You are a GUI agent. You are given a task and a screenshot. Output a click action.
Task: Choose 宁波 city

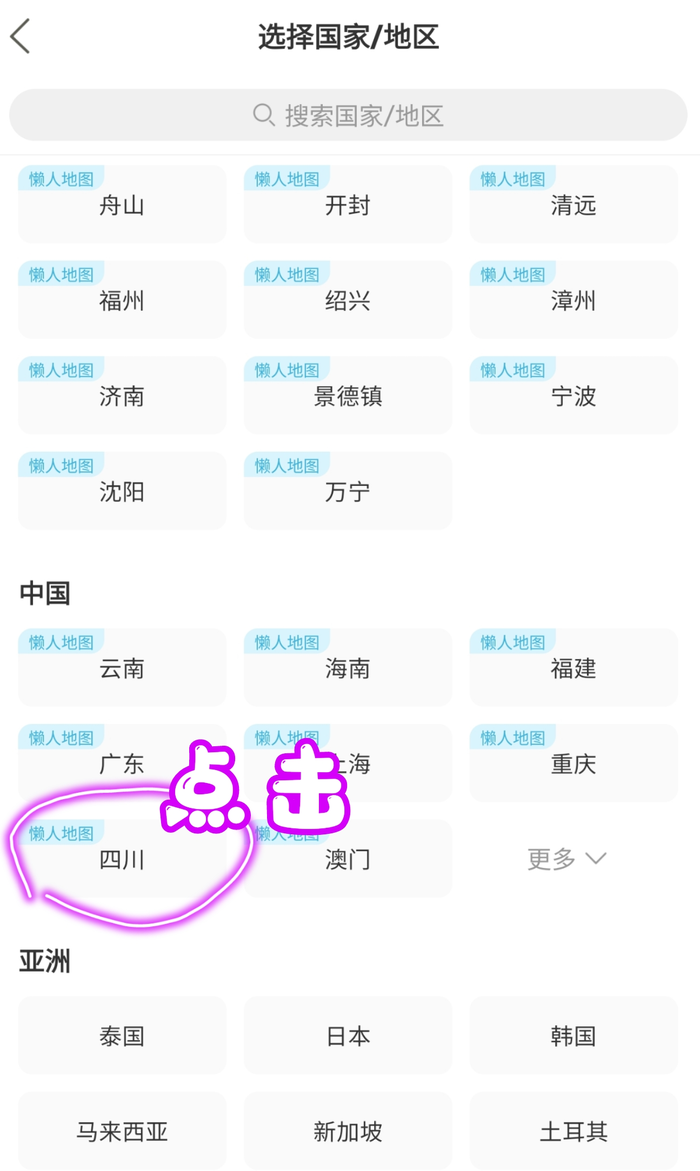click(x=573, y=396)
